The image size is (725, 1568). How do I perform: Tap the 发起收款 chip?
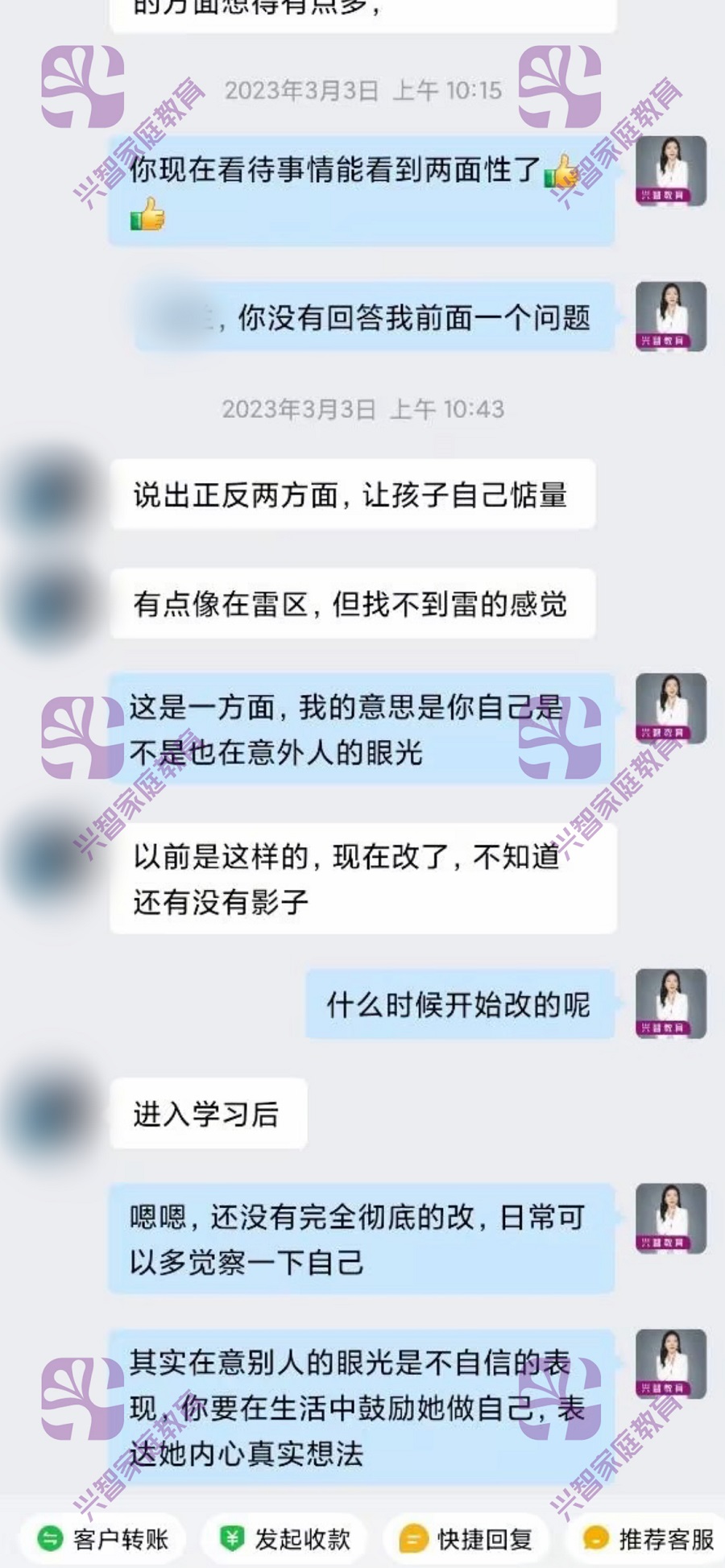tap(286, 1539)
